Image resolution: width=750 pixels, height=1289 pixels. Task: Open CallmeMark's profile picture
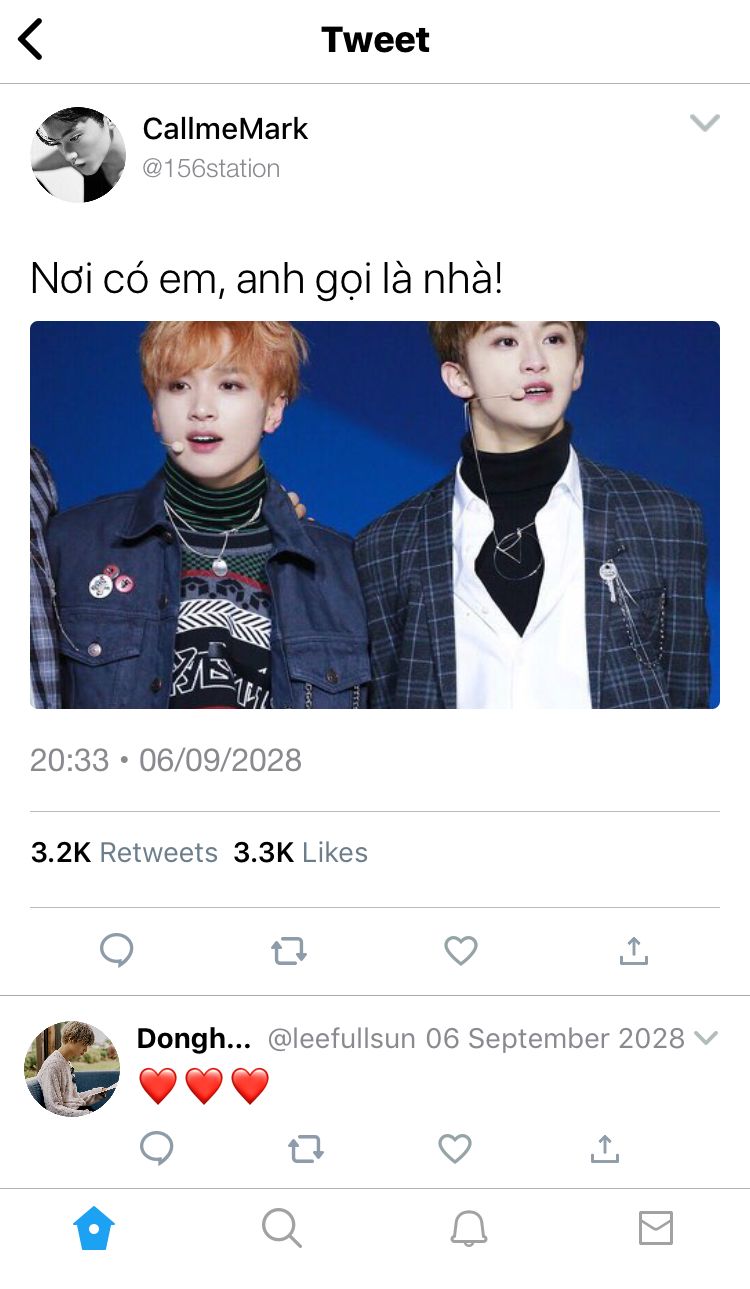tap(78, 154)
